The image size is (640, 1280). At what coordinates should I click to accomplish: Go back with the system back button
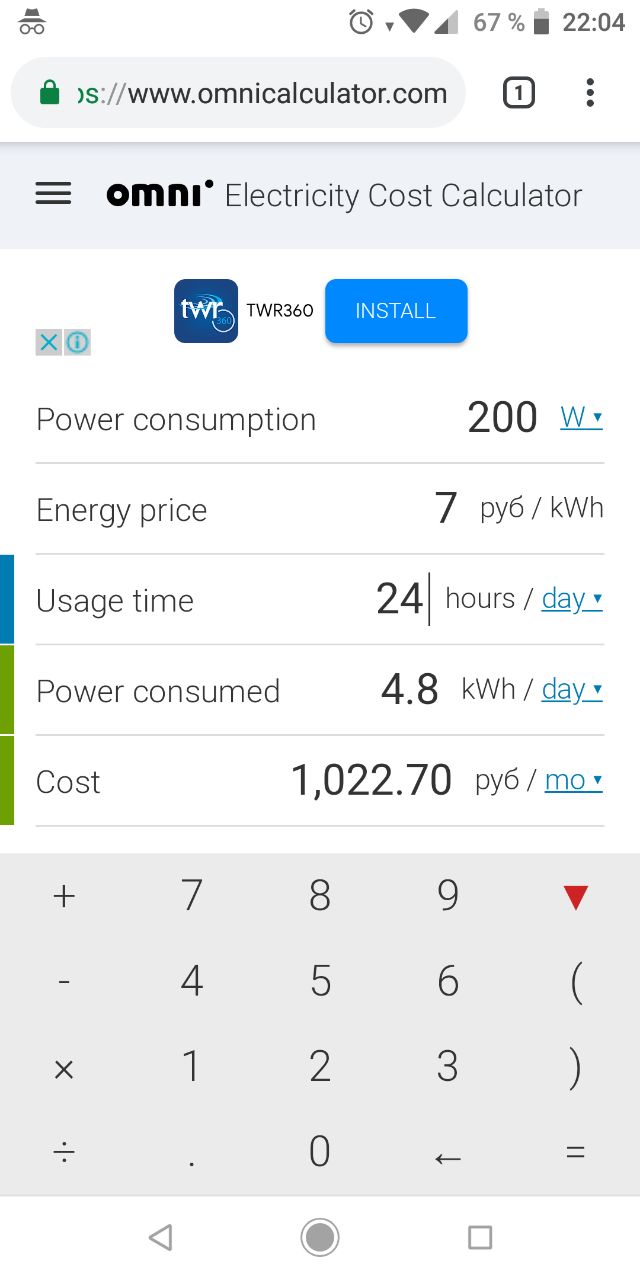[160, 1238]
